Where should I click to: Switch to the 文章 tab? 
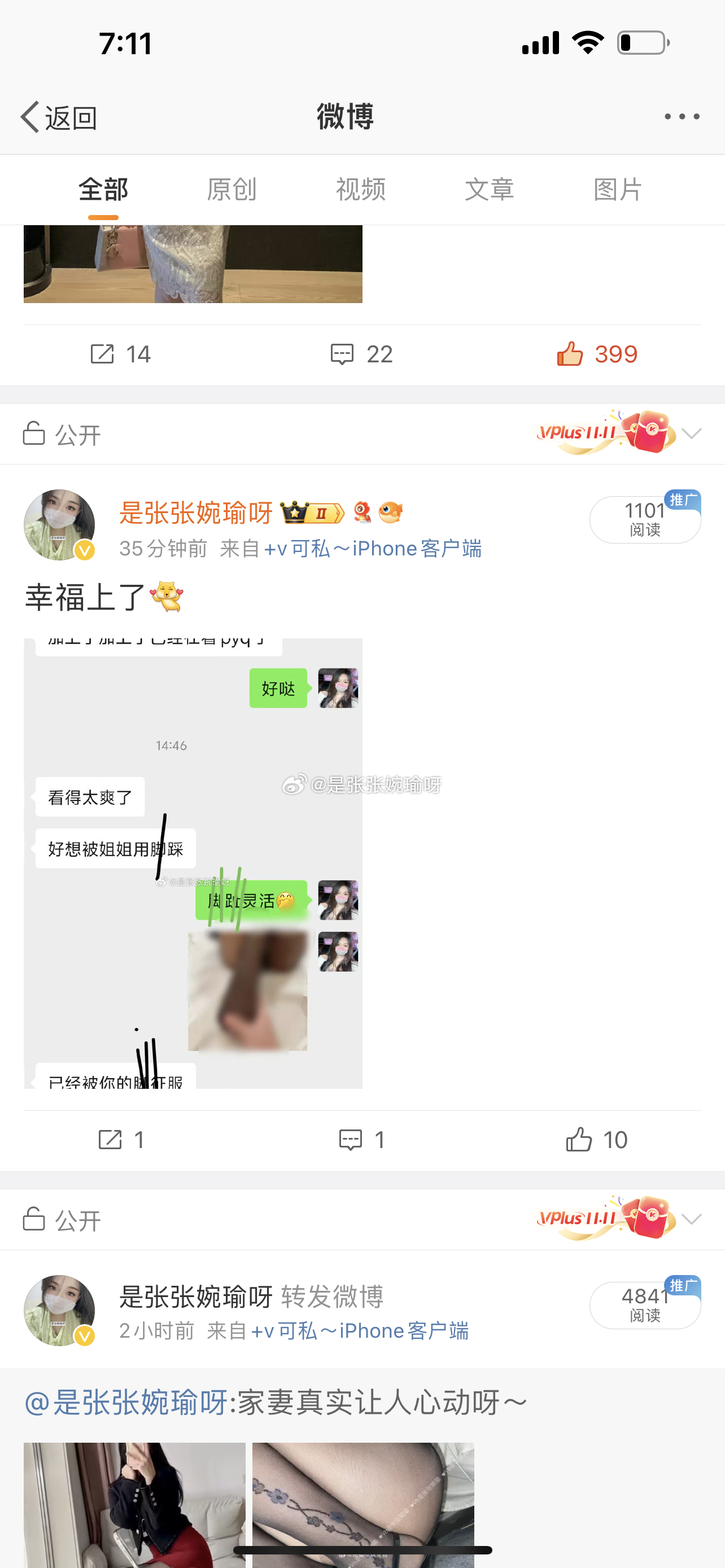pyautogui.click(x=489, y=189)
